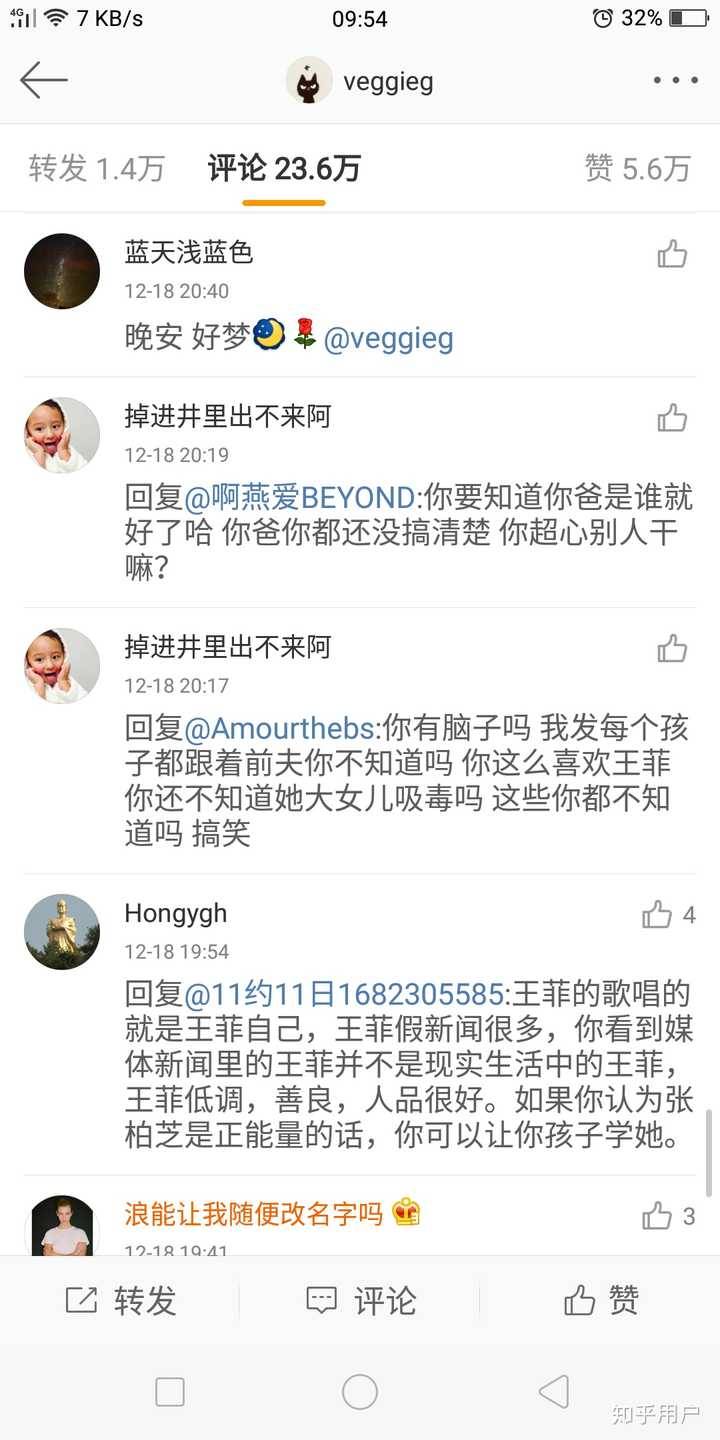Select the 评论 23.6万 tab
The image size is (720, 1440).
pyautogui.click(x=284, y=168)
